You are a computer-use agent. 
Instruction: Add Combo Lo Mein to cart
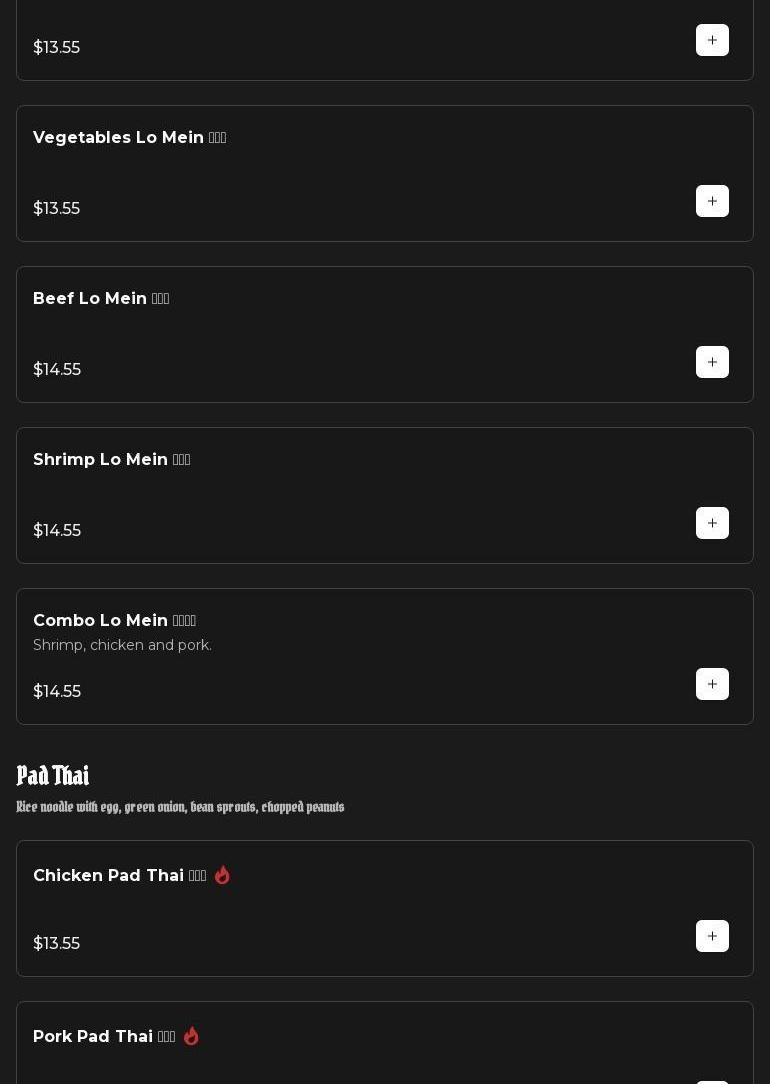712,684
